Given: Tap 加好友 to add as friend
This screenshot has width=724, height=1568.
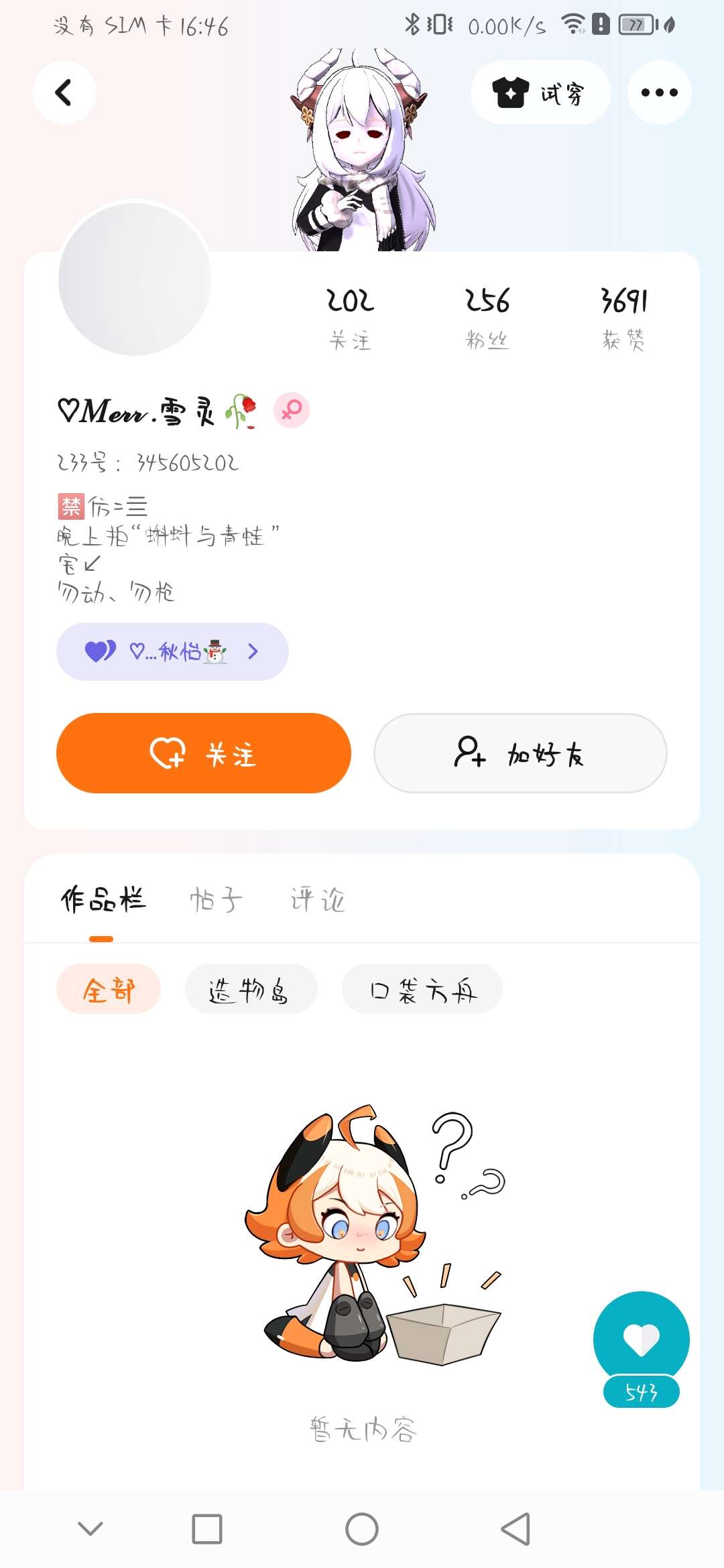Looking at the screenshot, I should pos(520,753).
